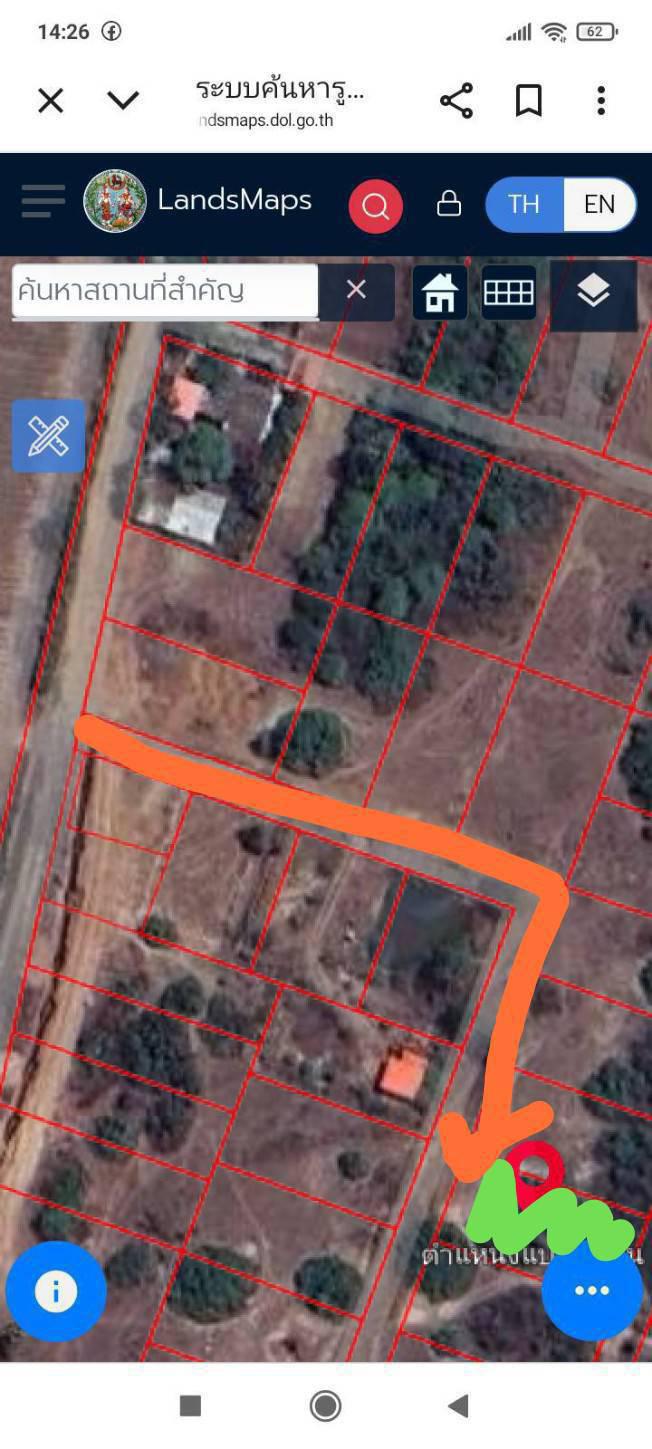The width and height of the screenshot is (652, 1449).
Task: Open the lock login icon
Action: (449, 204)
